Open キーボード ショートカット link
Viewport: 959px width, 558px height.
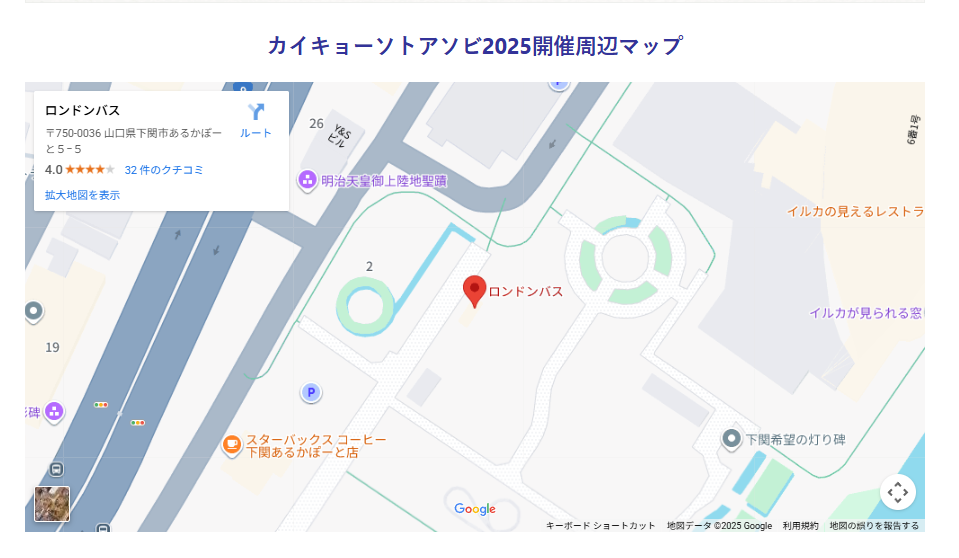(x=600, y=526)
